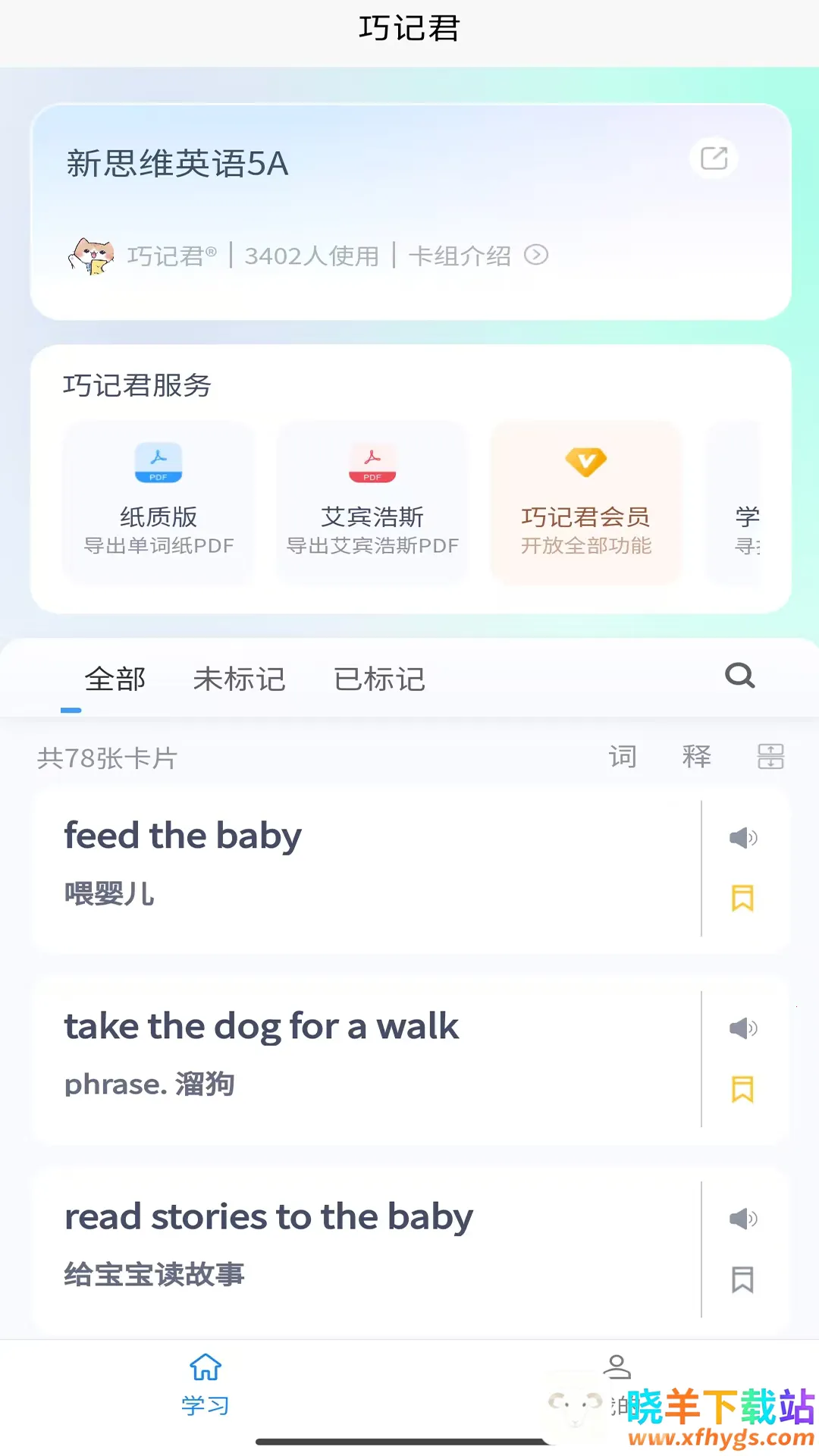819x1456 pixels.
Task: Switch to the 全部 tab
Action: click(x=115, y=679)
